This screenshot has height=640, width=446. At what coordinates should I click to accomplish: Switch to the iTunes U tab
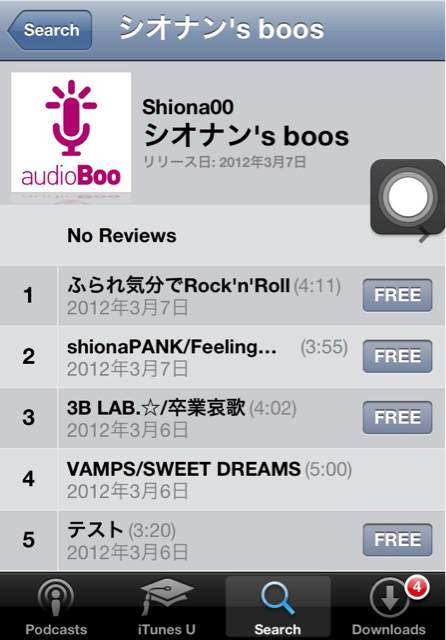tap(166, 607)
